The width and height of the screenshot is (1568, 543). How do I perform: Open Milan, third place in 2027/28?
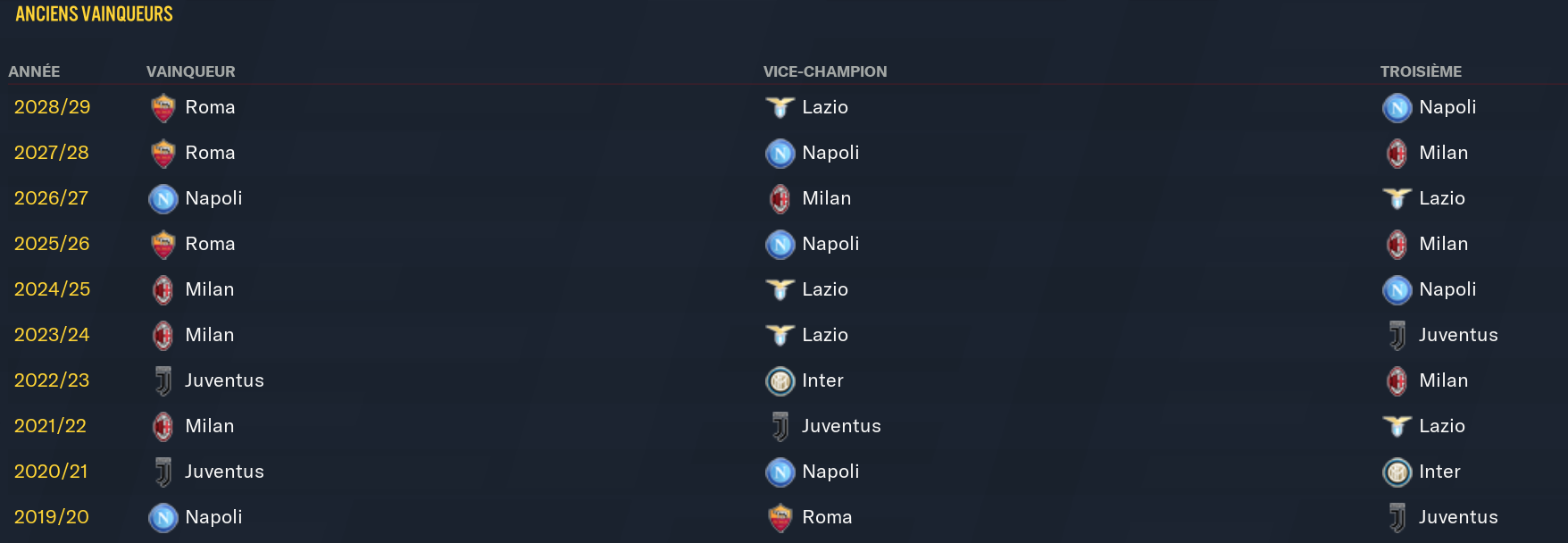pos(1443,153)
